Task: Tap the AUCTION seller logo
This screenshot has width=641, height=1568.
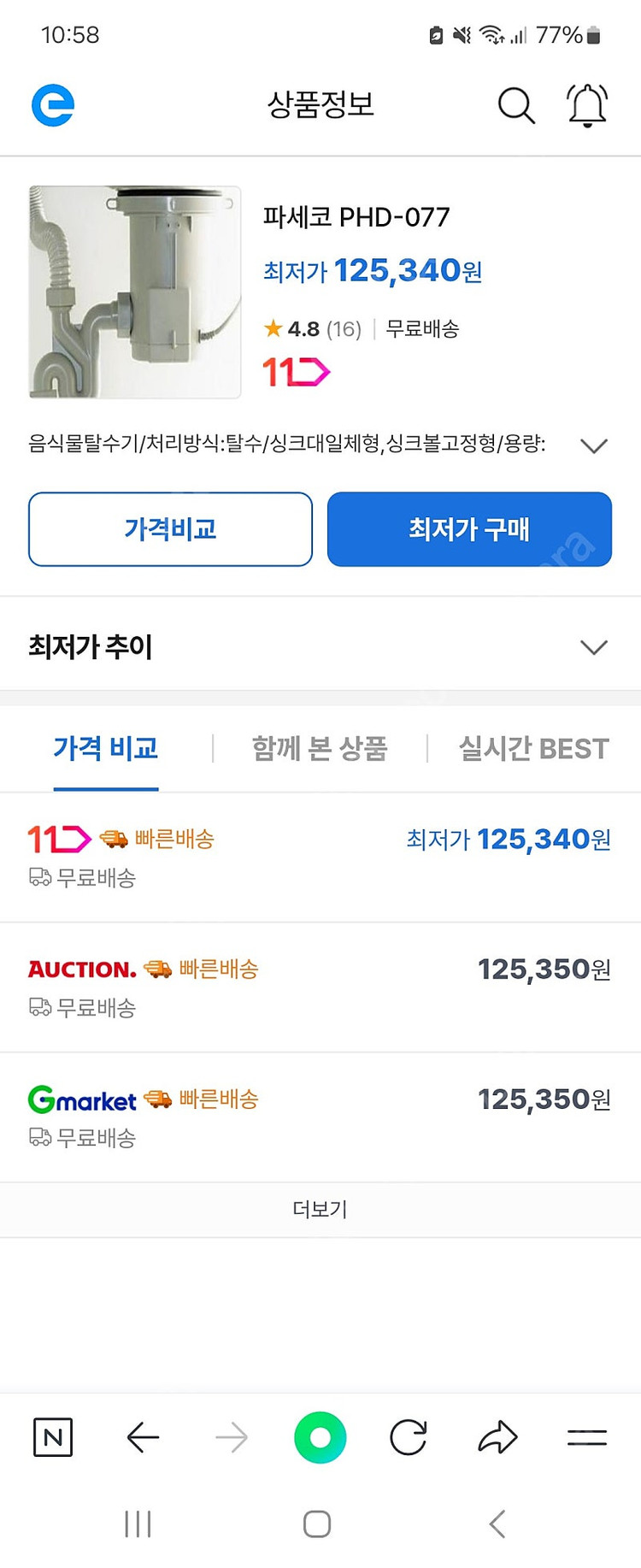Action: 81,969
